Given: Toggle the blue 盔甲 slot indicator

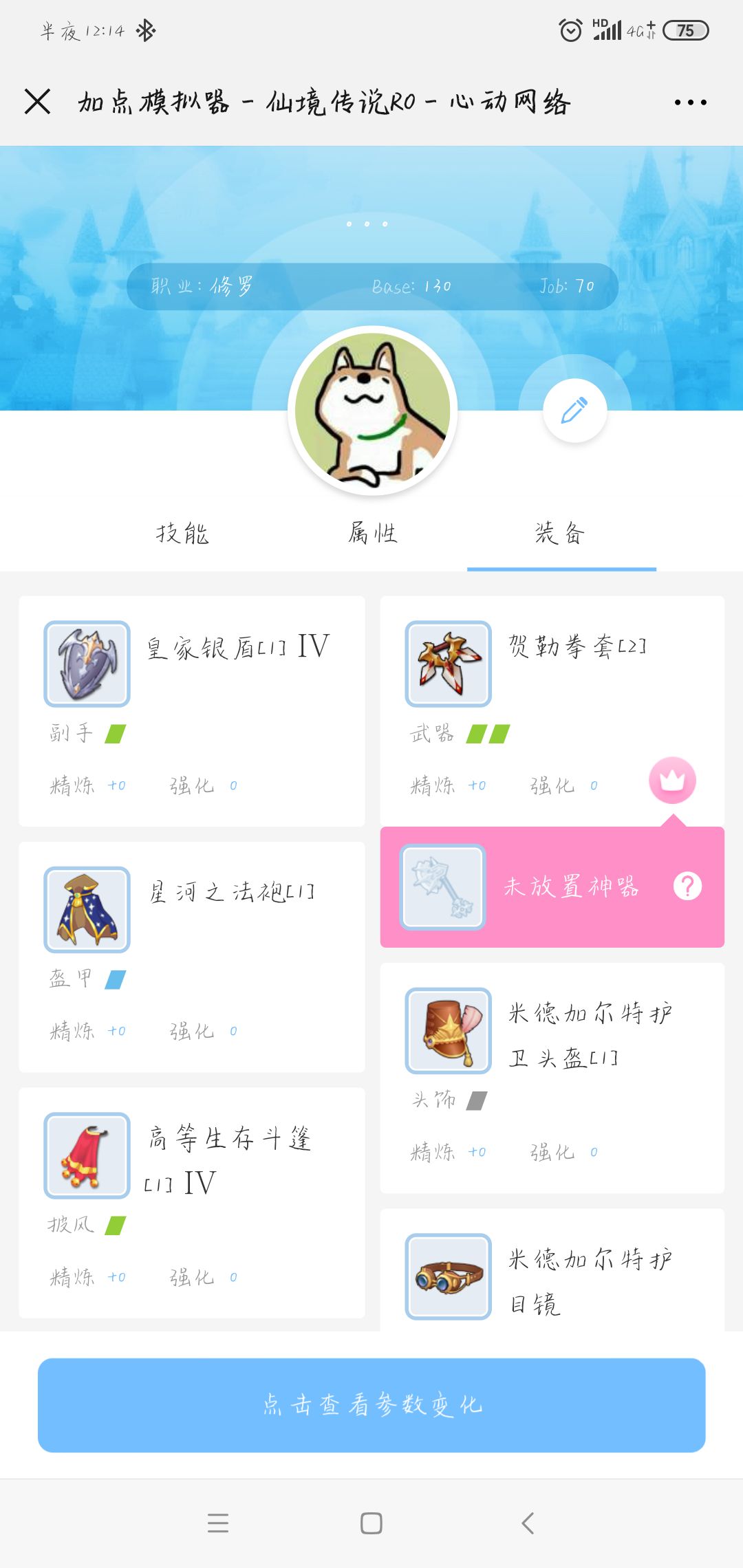Looking at the screenshot, I should (117, 981).
